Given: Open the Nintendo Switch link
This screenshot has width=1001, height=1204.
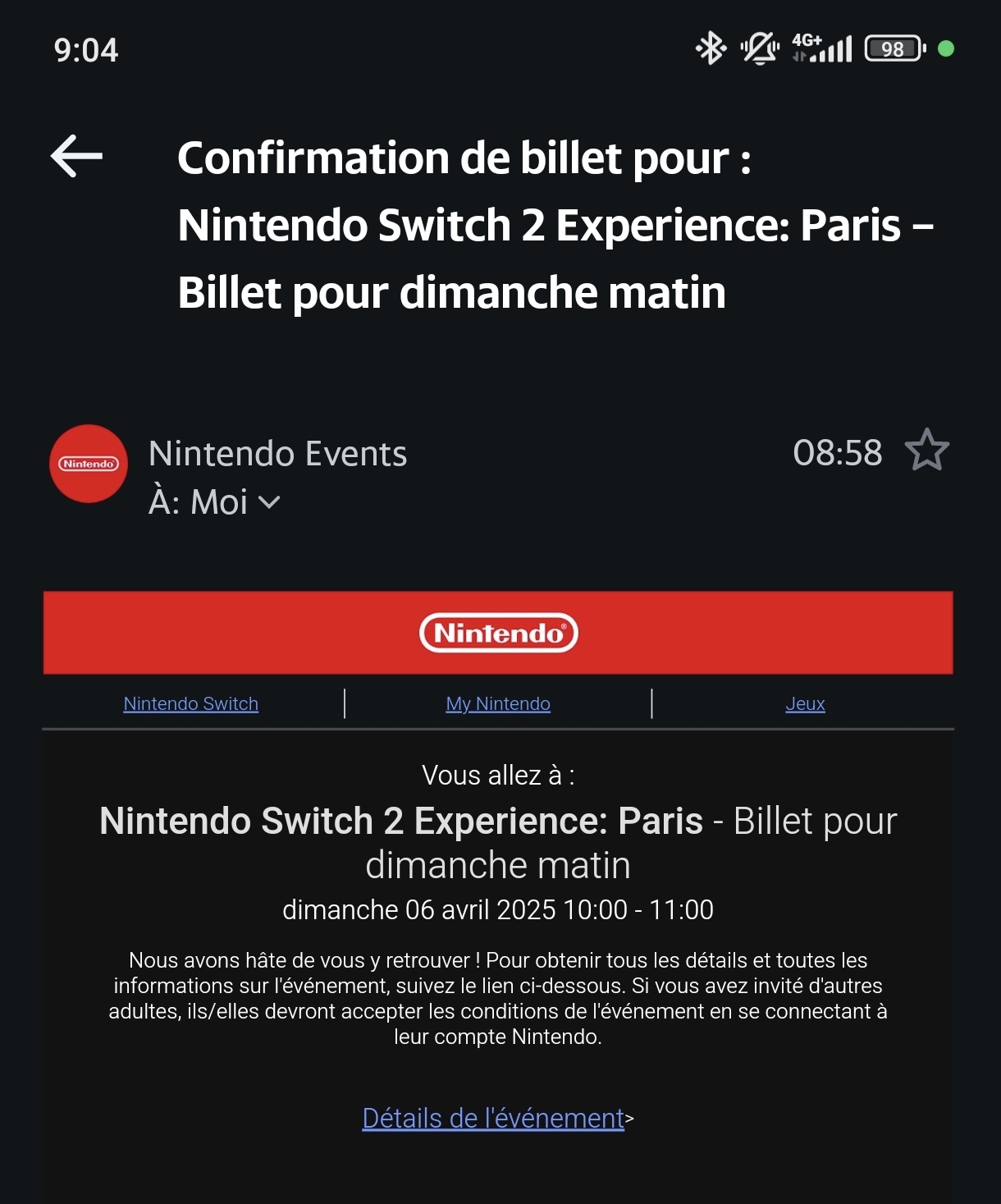Looking at the screenshot, I should tap(190, 704).
